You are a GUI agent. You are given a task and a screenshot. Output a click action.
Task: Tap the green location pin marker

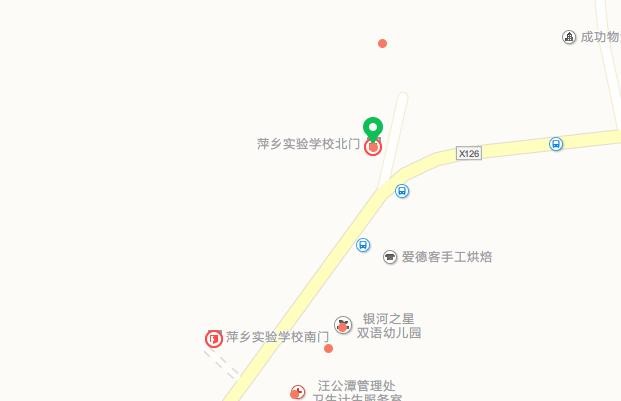[372, 128]
